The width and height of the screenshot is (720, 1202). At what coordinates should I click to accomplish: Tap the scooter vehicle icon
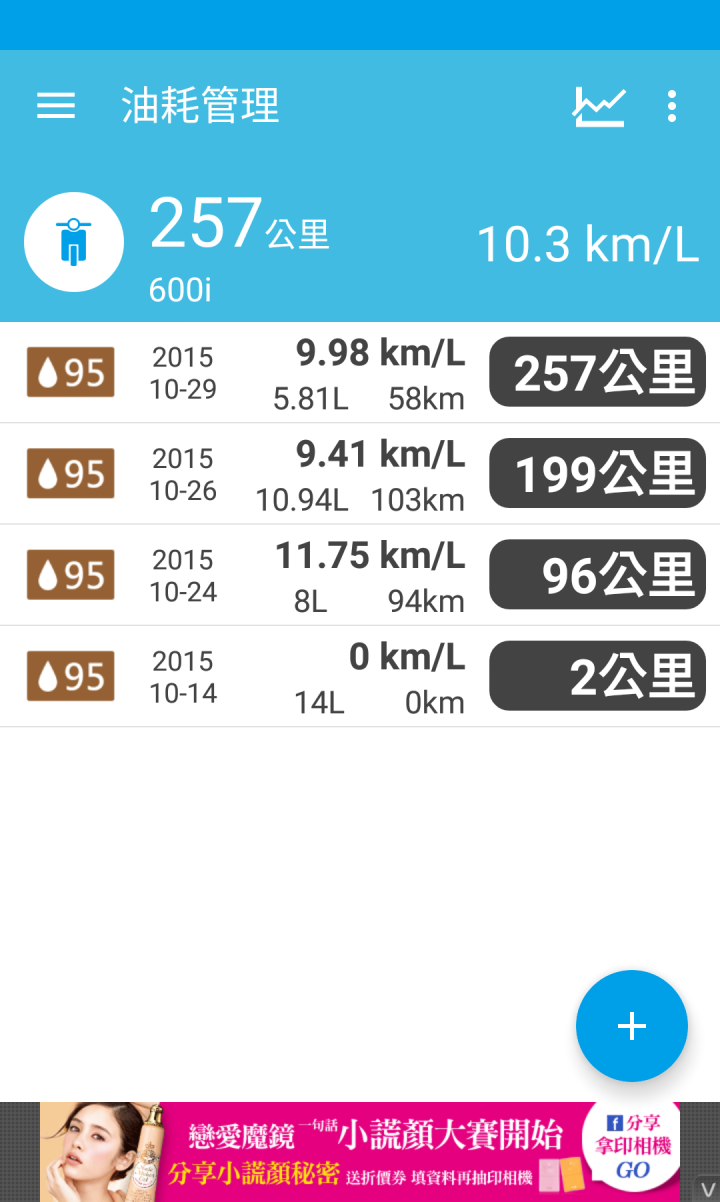point(74,242)
